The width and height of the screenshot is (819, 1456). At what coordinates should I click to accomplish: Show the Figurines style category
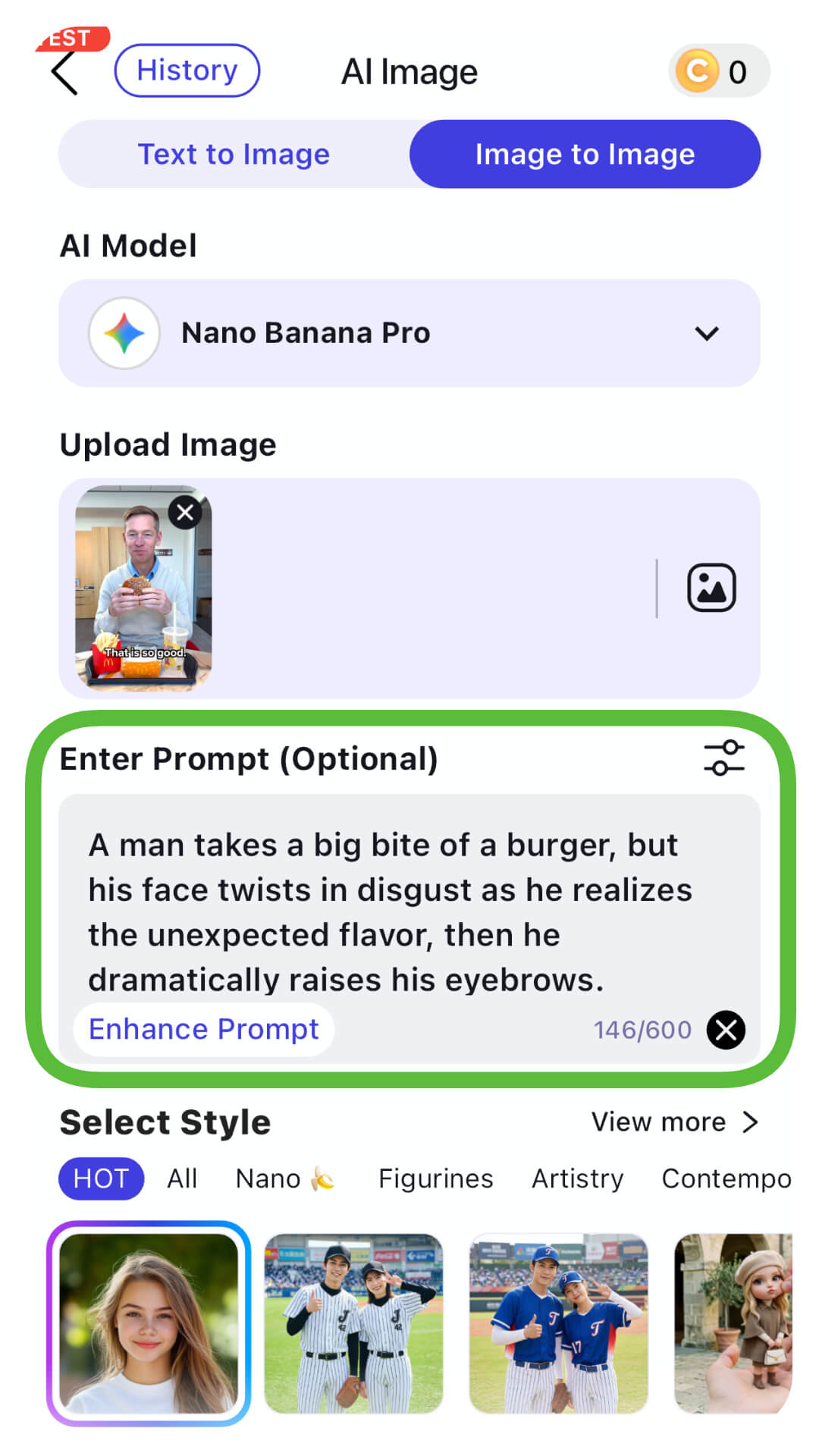(x=435, y=1178)
